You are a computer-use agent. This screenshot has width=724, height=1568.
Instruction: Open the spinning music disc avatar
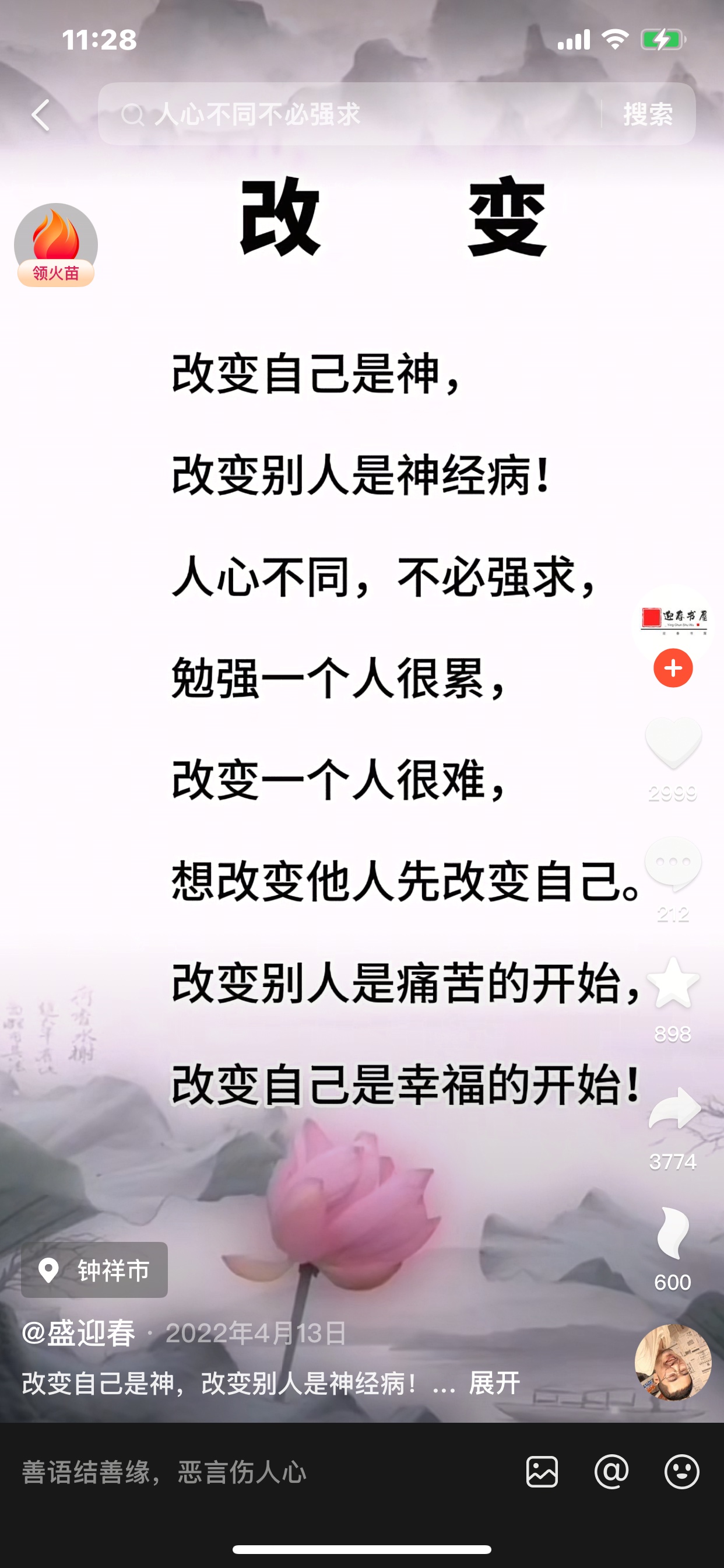pyautogui.click(x=673, y=1362)
